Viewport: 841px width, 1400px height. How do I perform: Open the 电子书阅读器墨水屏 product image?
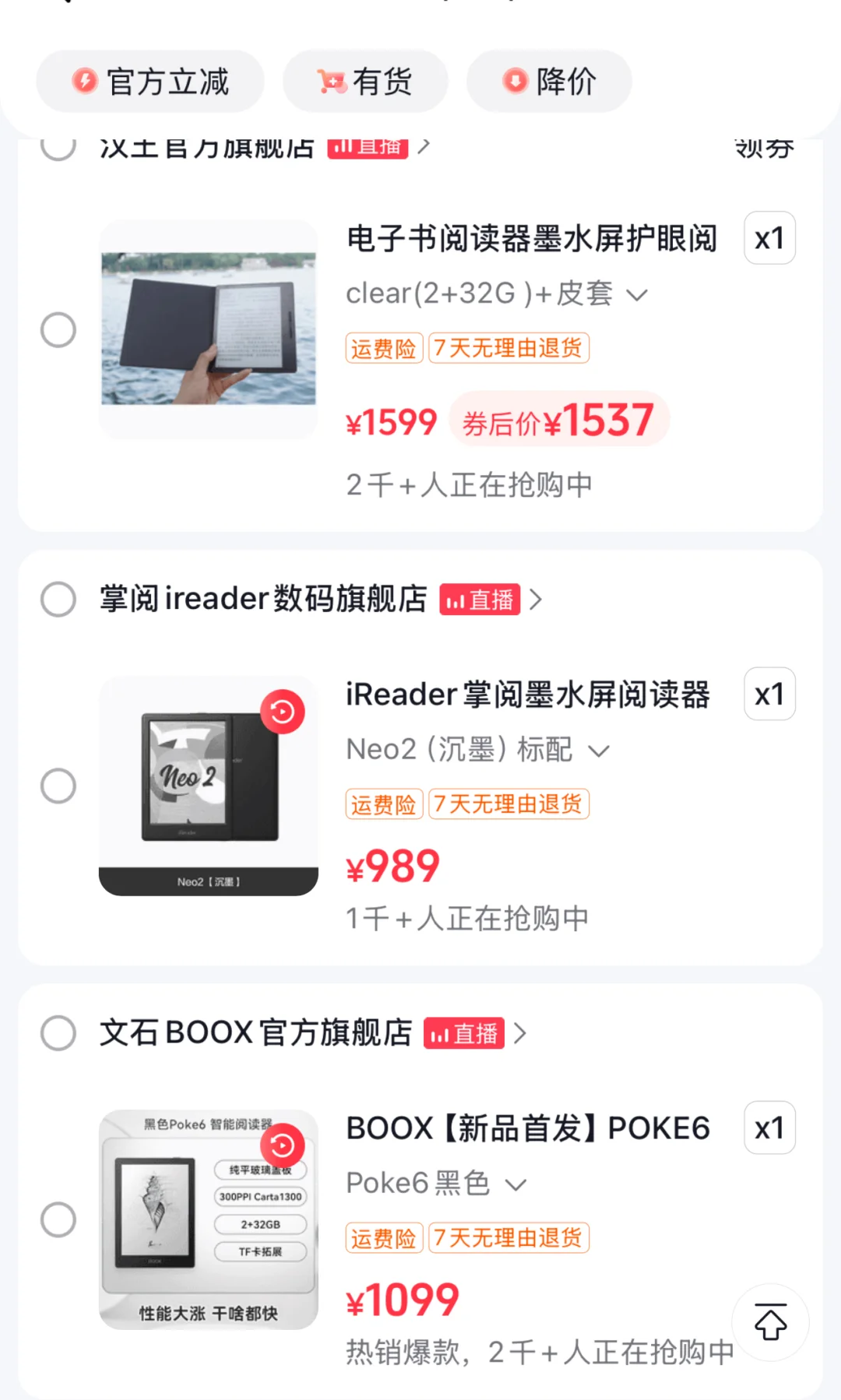coord(209,329)
